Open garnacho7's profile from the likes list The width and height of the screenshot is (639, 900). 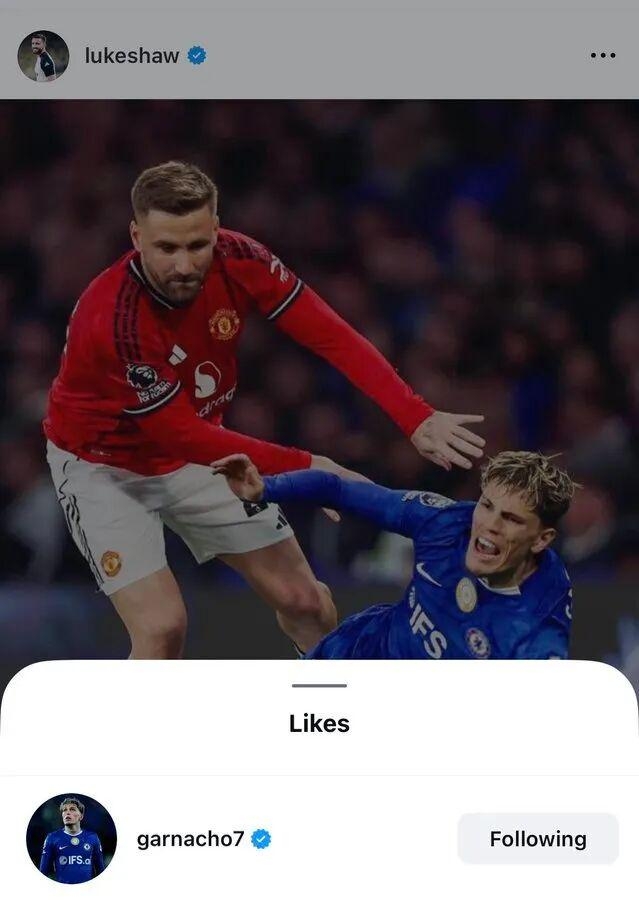(190, 839)
